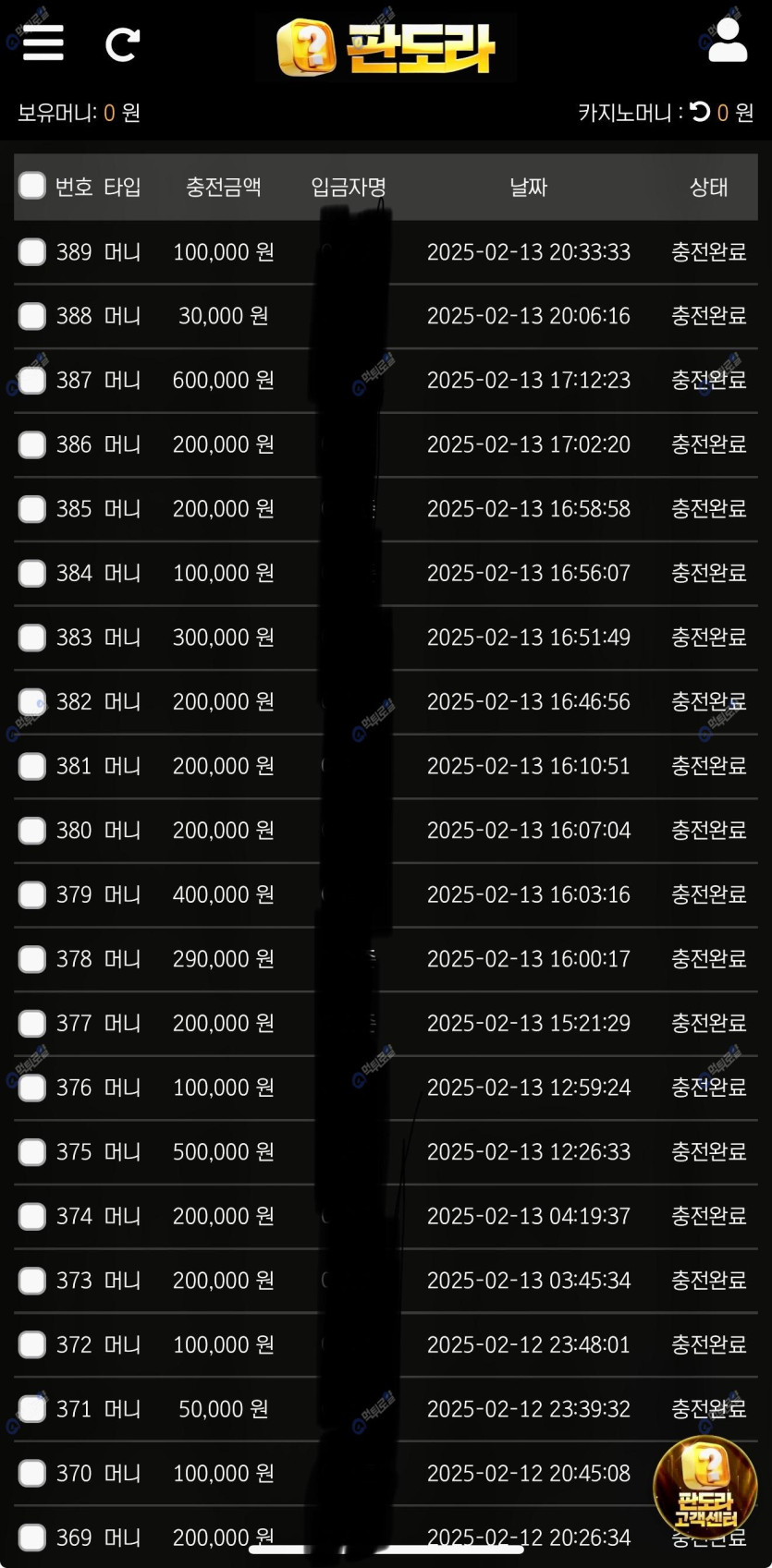
Task: Check the box for record 375
Action: pos(32,1152)
